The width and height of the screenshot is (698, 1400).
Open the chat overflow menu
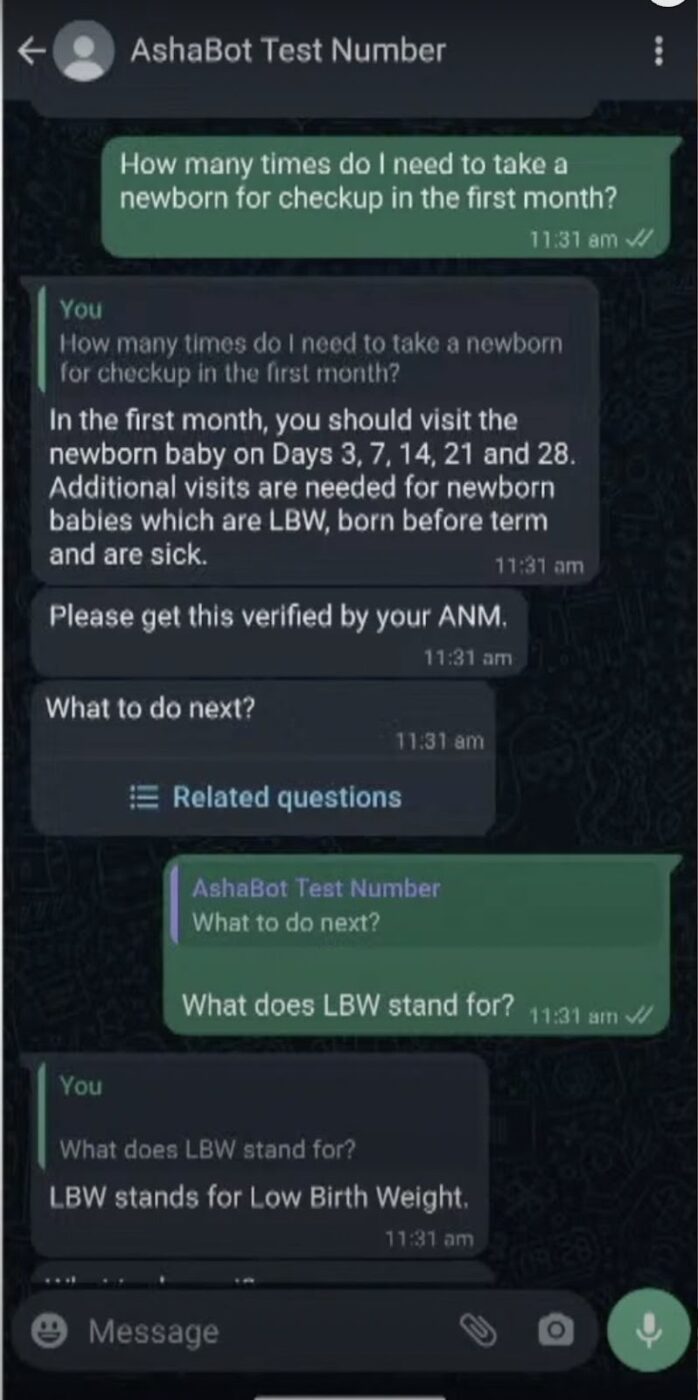tap(658, 51)
